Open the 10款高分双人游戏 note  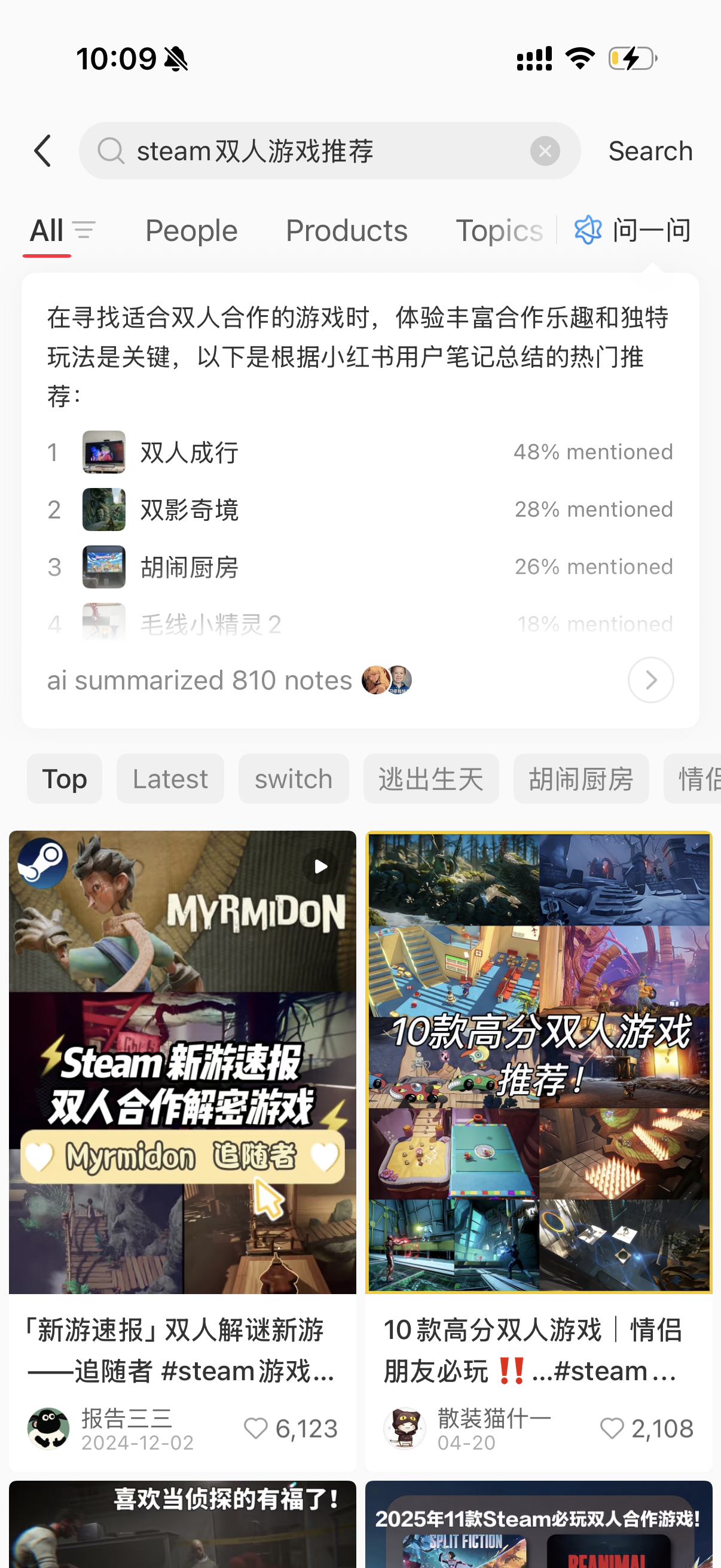(539, 1062)
